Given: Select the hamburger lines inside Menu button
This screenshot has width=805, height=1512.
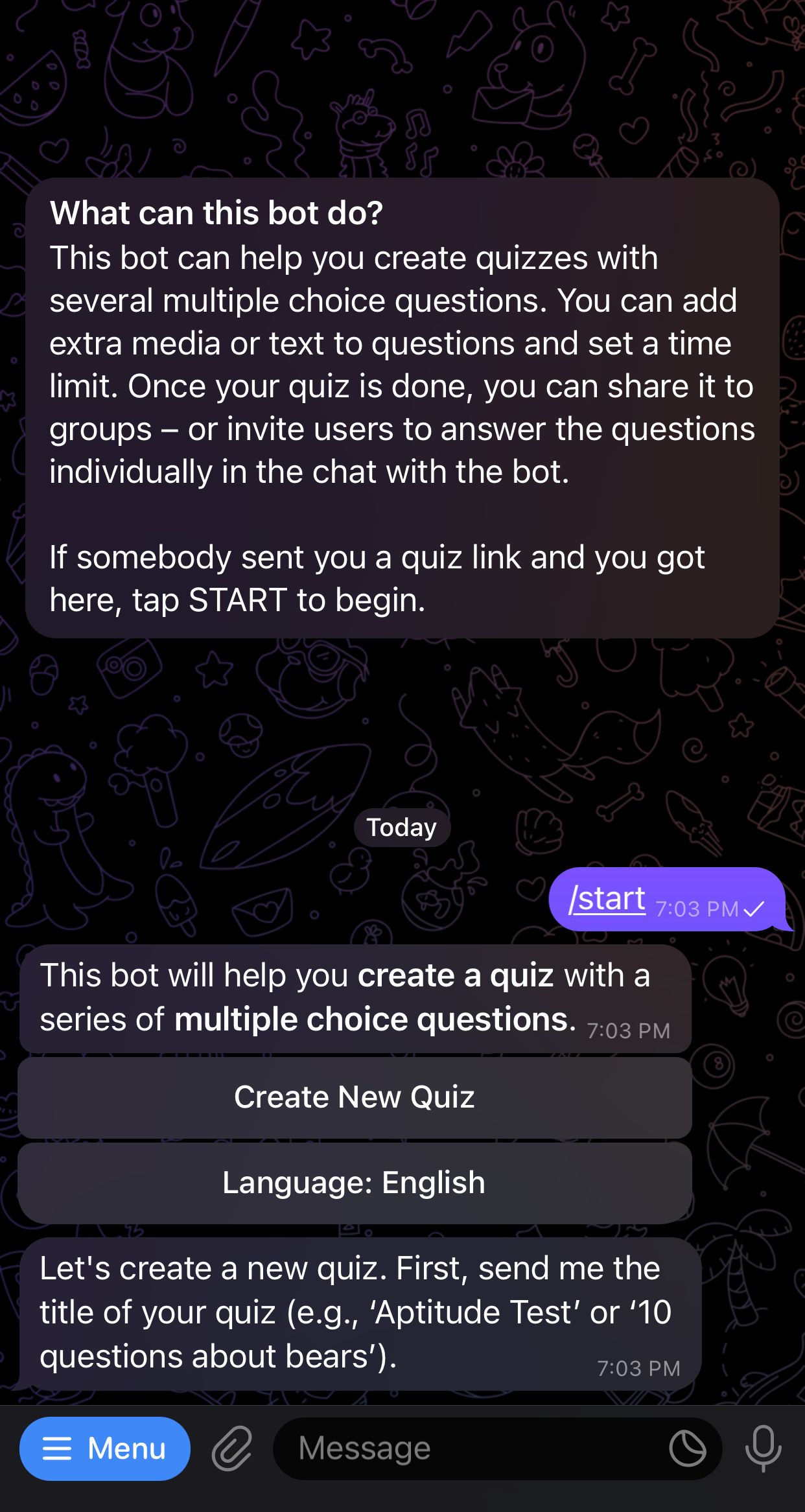Looking at the screenshot, I should tap(60, 1448).
